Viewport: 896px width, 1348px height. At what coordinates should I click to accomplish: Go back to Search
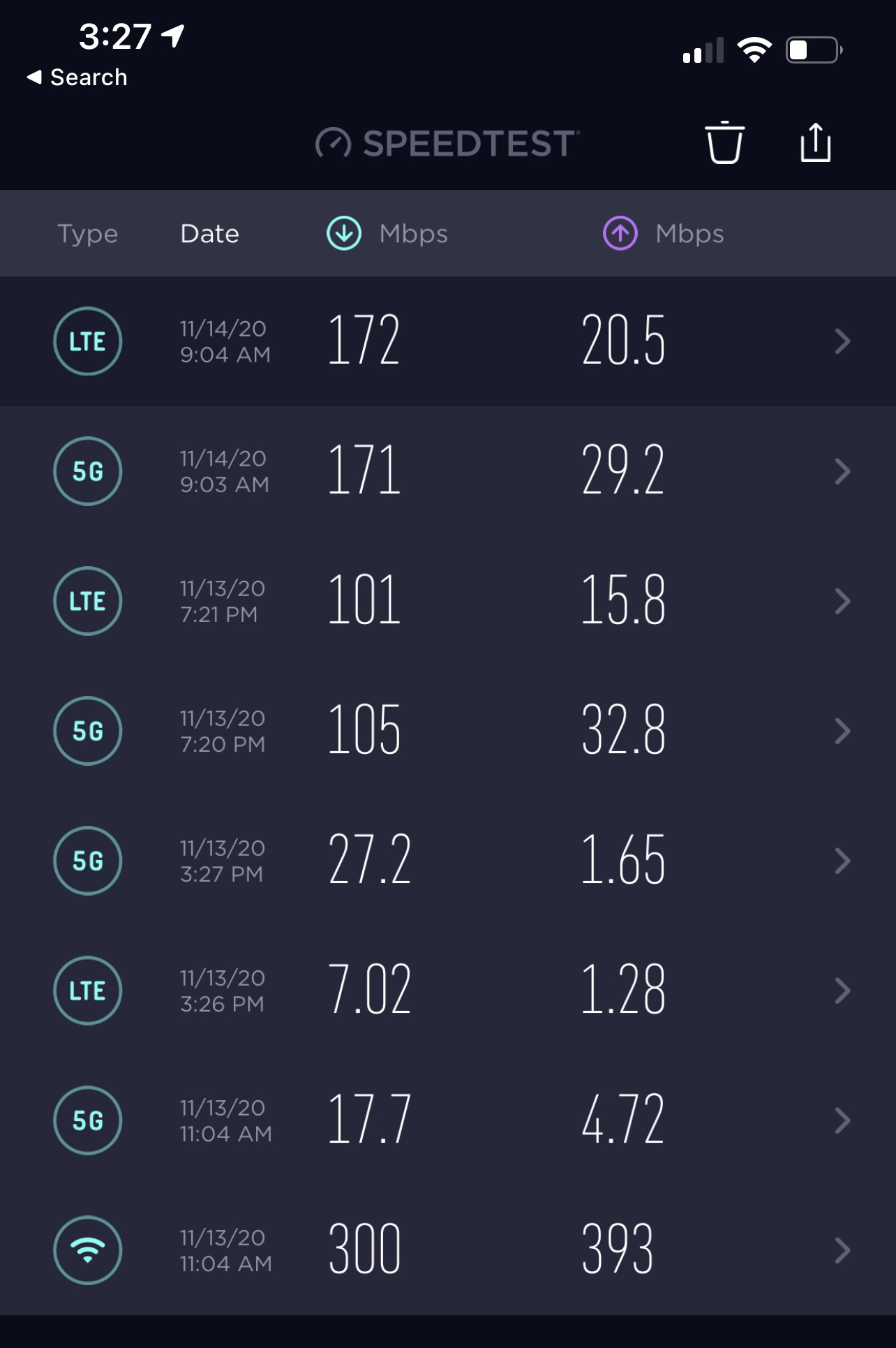(x=77, y=77)
